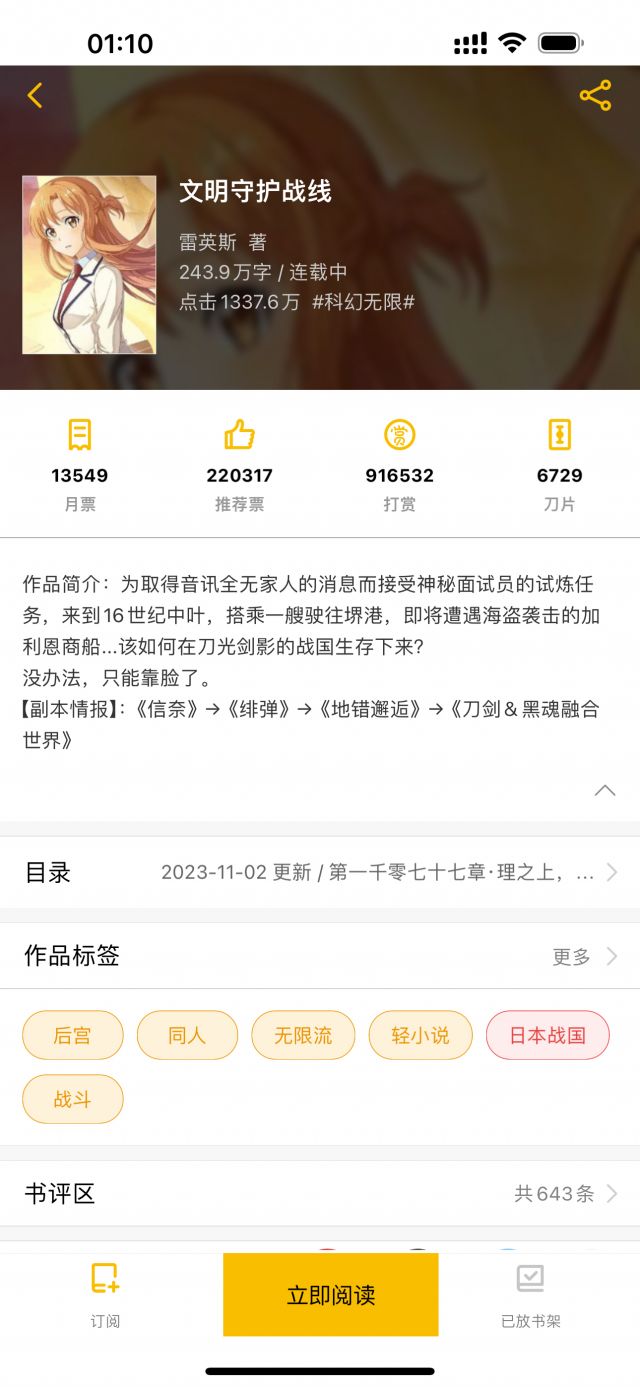The image size is (640, 1387).
Task: Open the 书评区 review section
Action: coord(320,1193)
